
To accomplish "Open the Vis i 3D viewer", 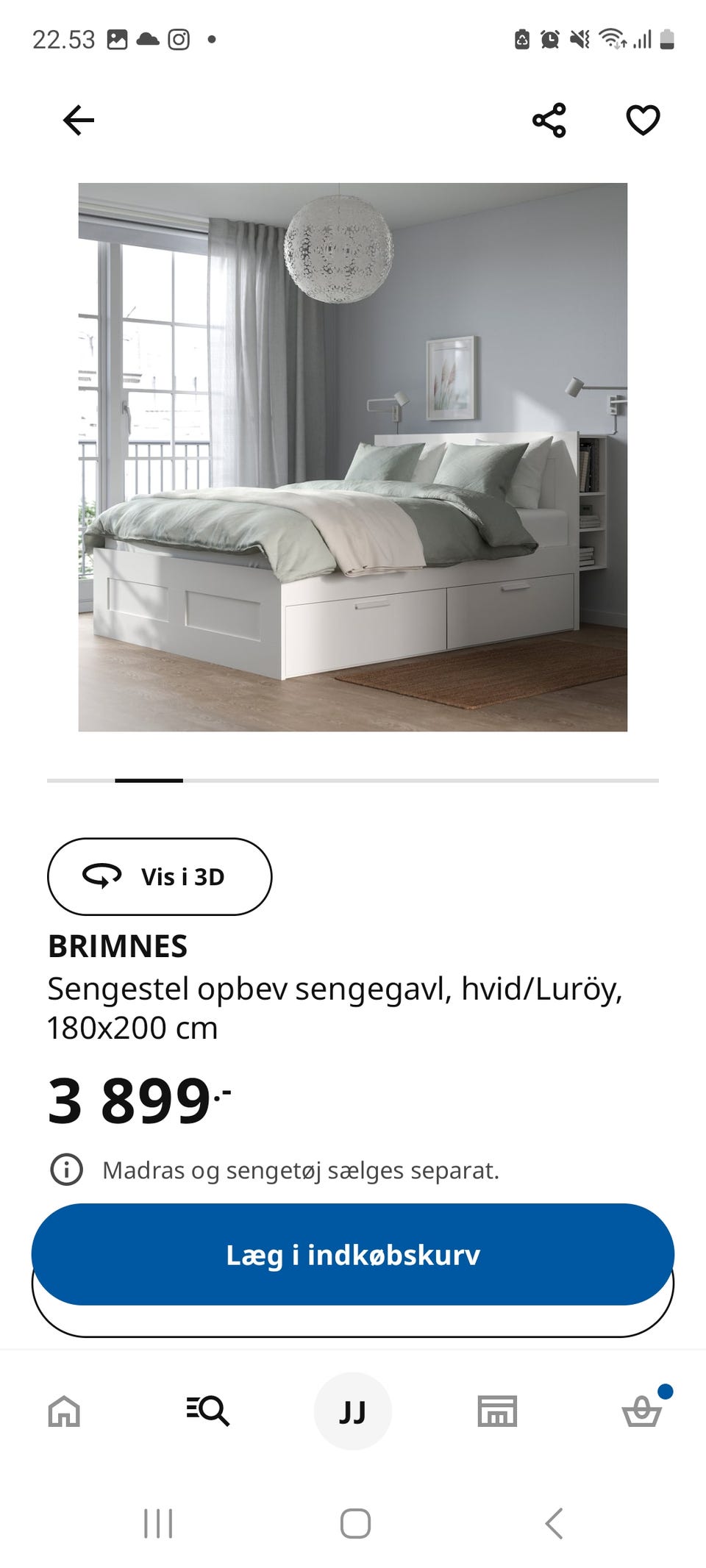I will tap(159, 877).
